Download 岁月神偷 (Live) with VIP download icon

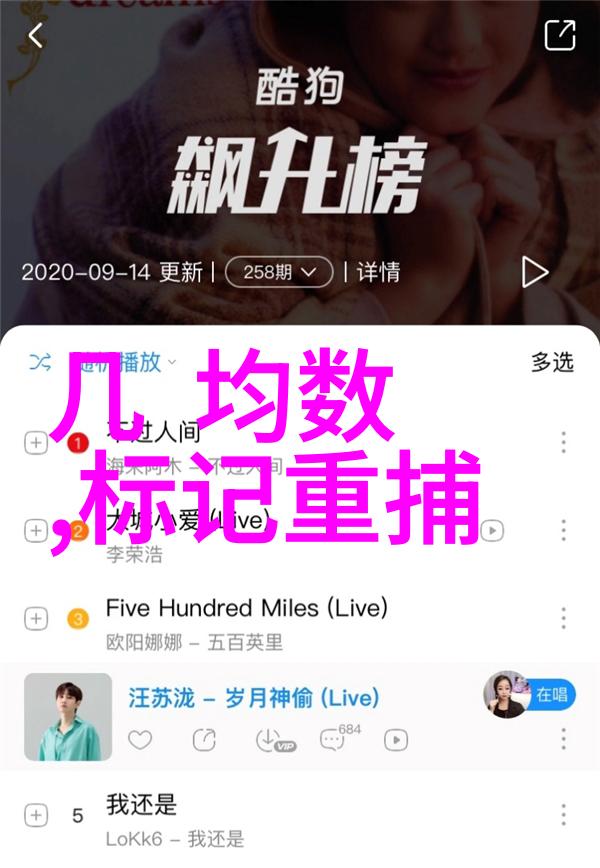pyautogui.click(x=269, y=740)
